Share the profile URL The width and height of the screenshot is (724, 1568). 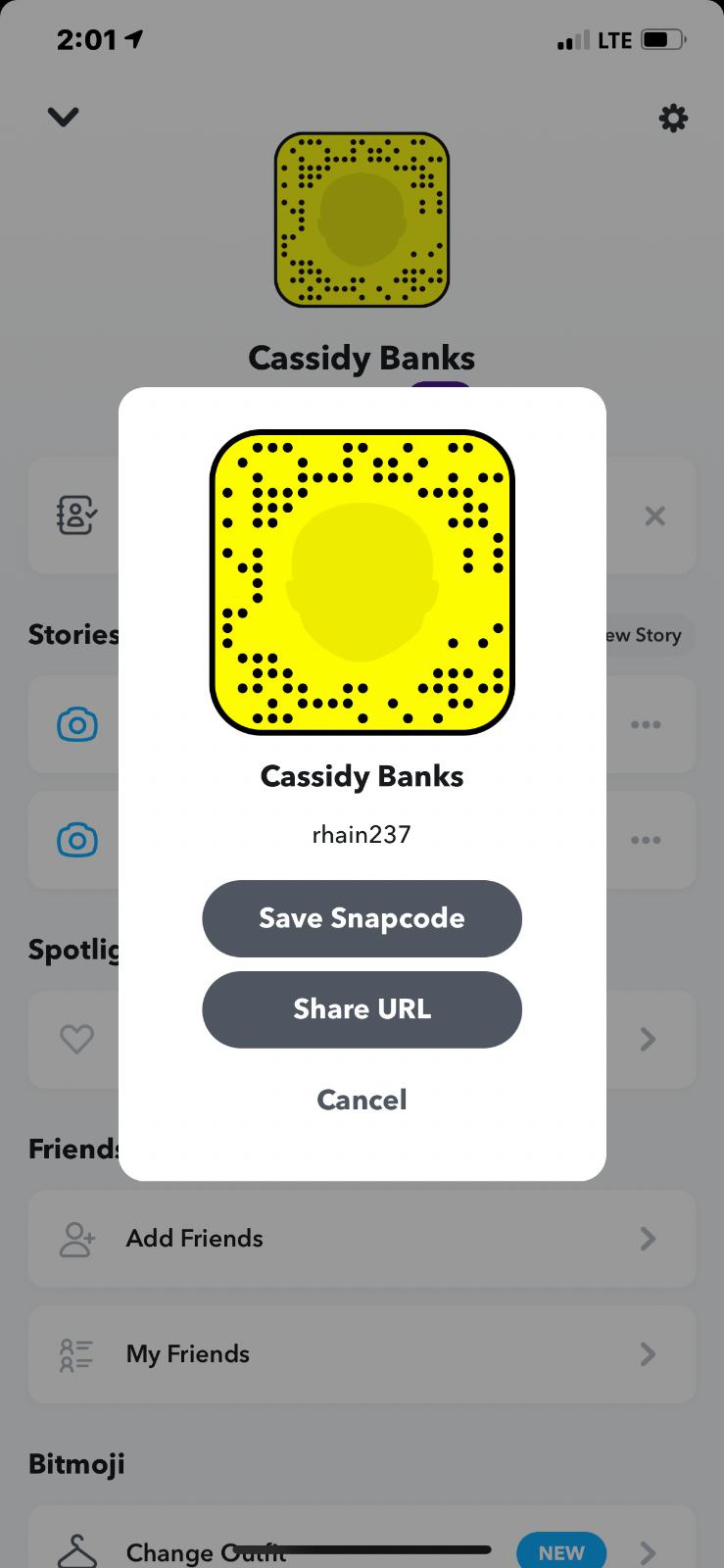coord(362,1009)
